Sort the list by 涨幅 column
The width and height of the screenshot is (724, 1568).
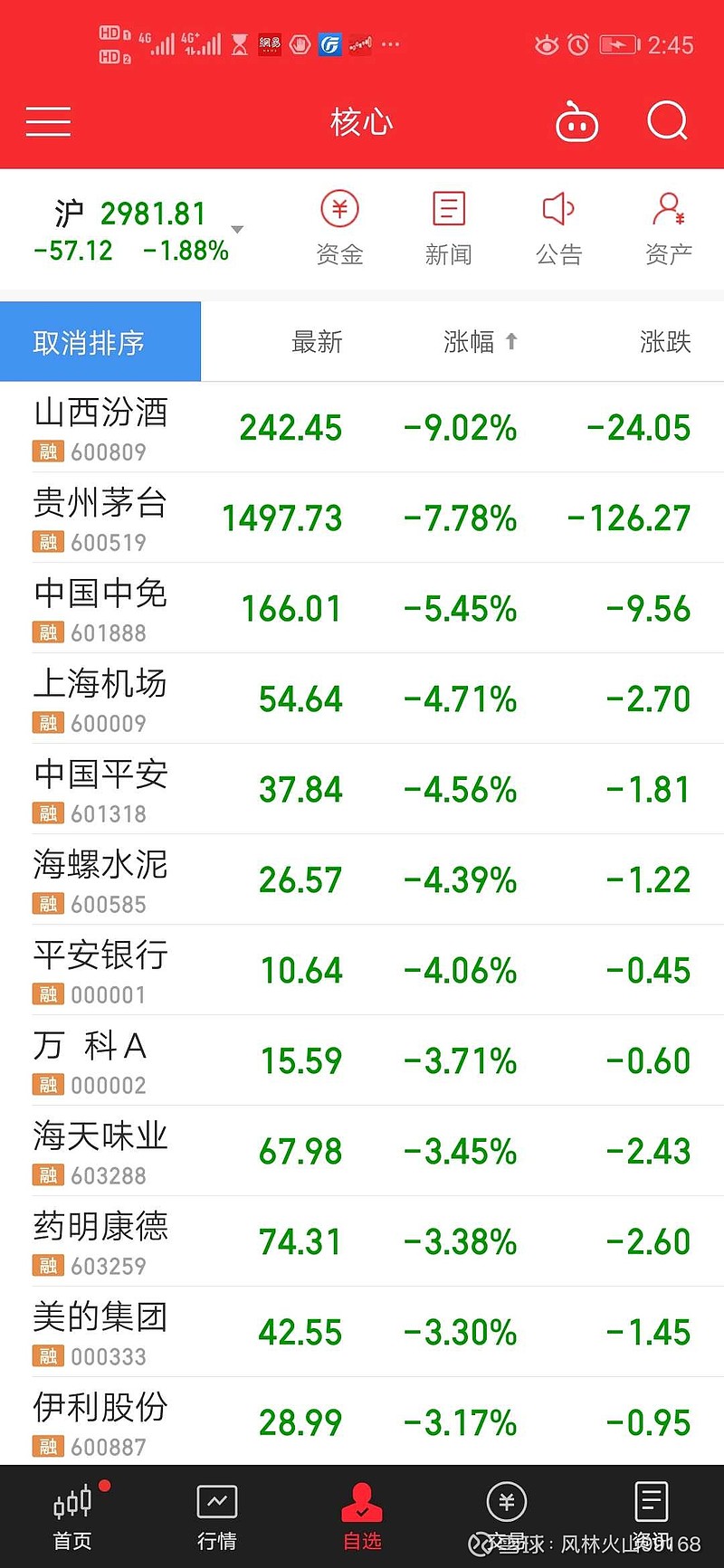click(x=480, y=342)
